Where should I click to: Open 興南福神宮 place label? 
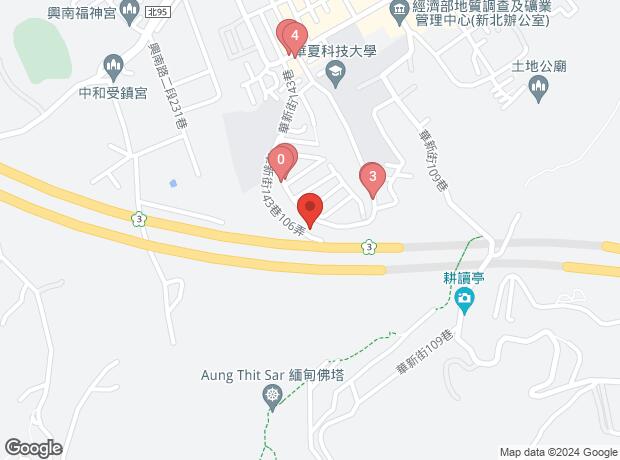[x=72, y=9]
